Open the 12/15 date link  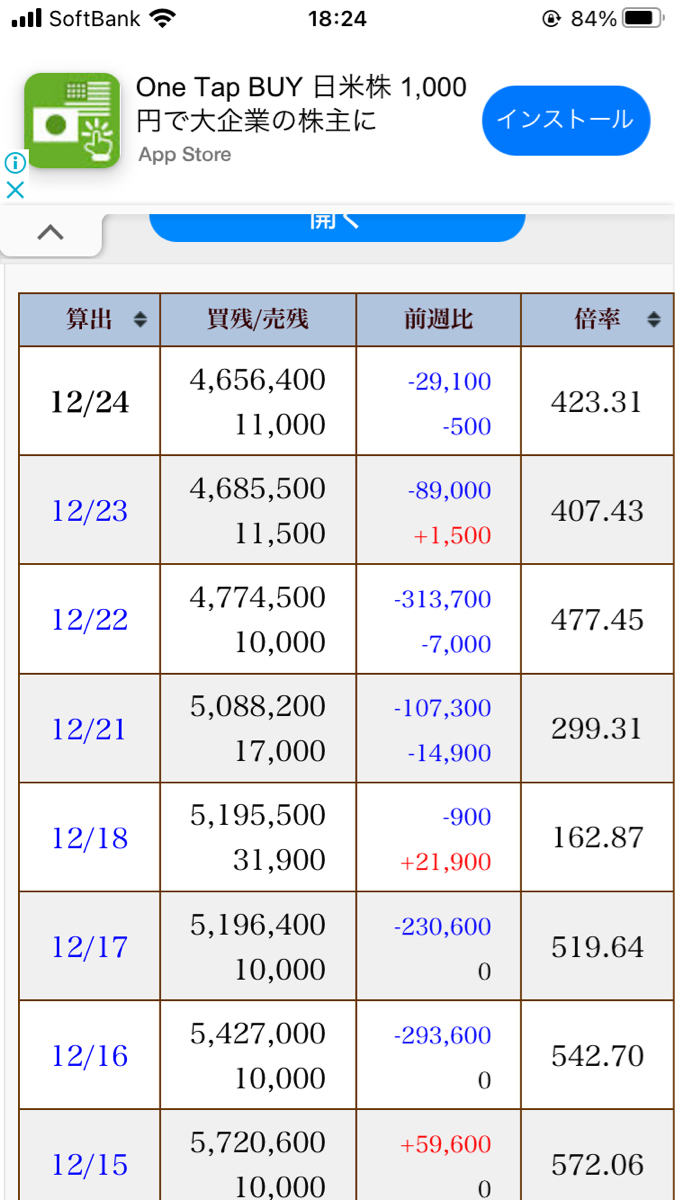click(90, 1165)
